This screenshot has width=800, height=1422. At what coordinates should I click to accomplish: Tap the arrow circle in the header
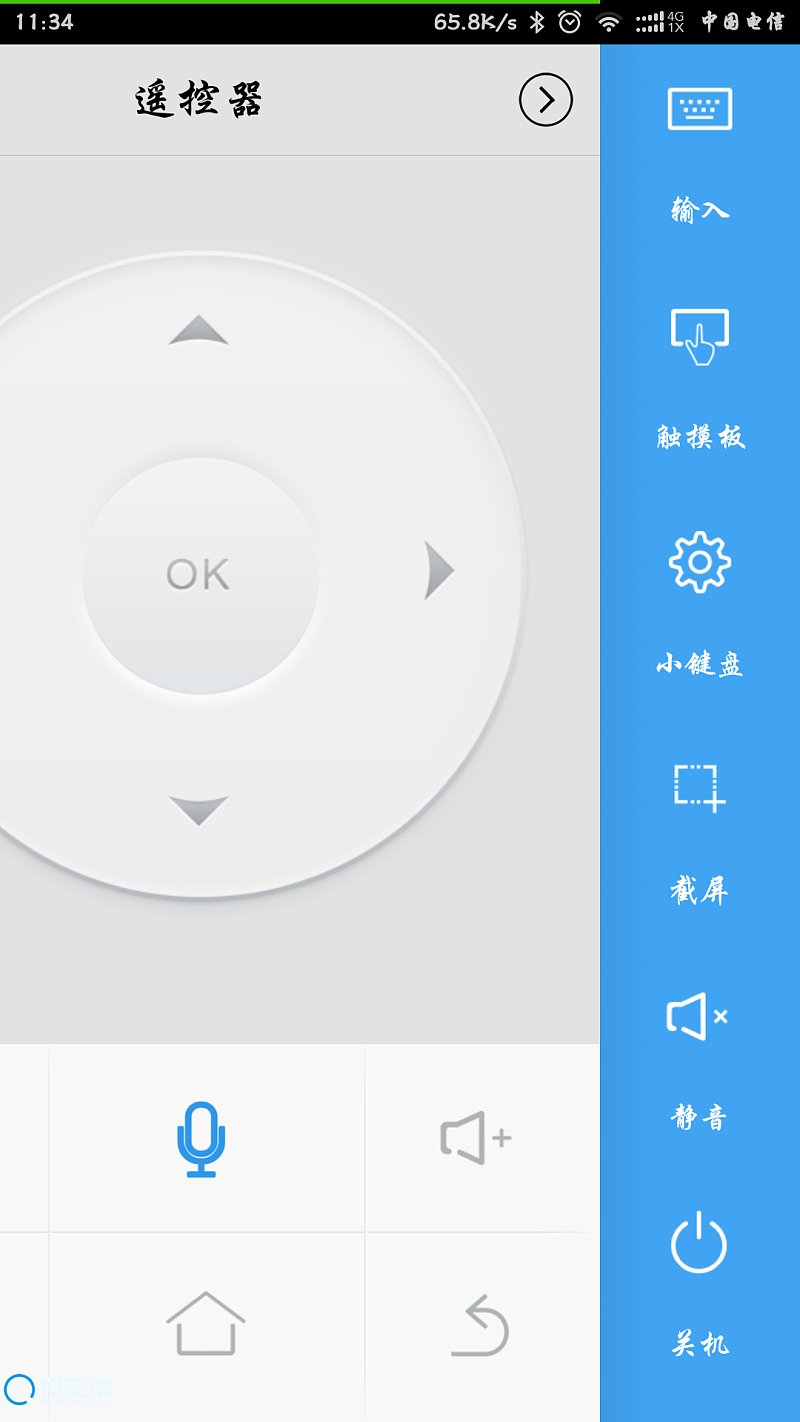pos(546,100)
